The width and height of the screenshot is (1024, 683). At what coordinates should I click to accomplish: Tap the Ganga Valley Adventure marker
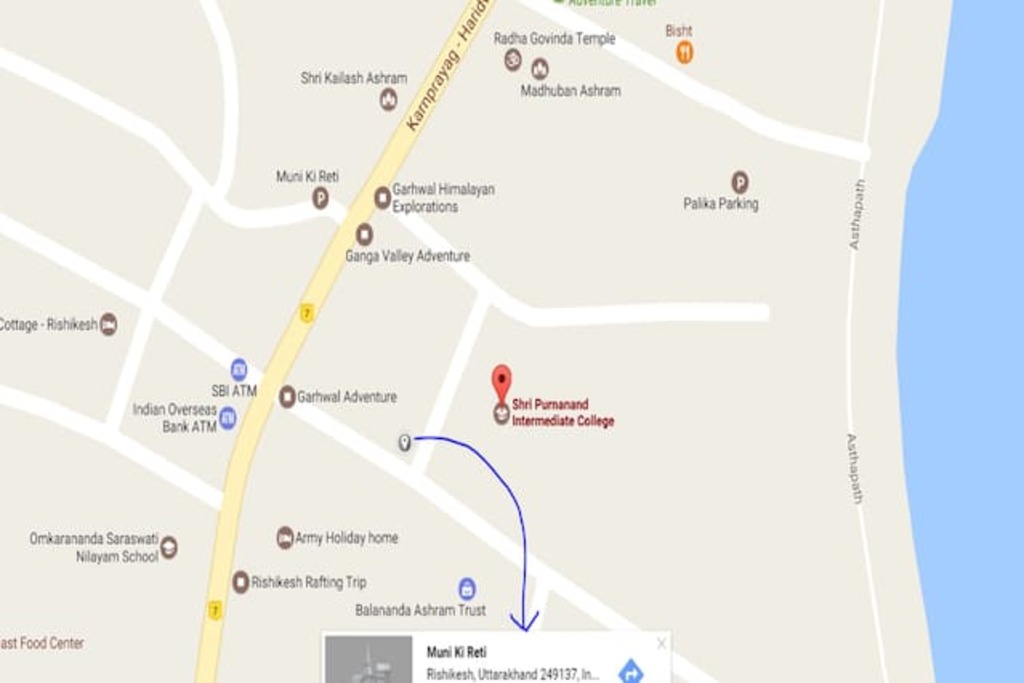[x=365, y=235]
